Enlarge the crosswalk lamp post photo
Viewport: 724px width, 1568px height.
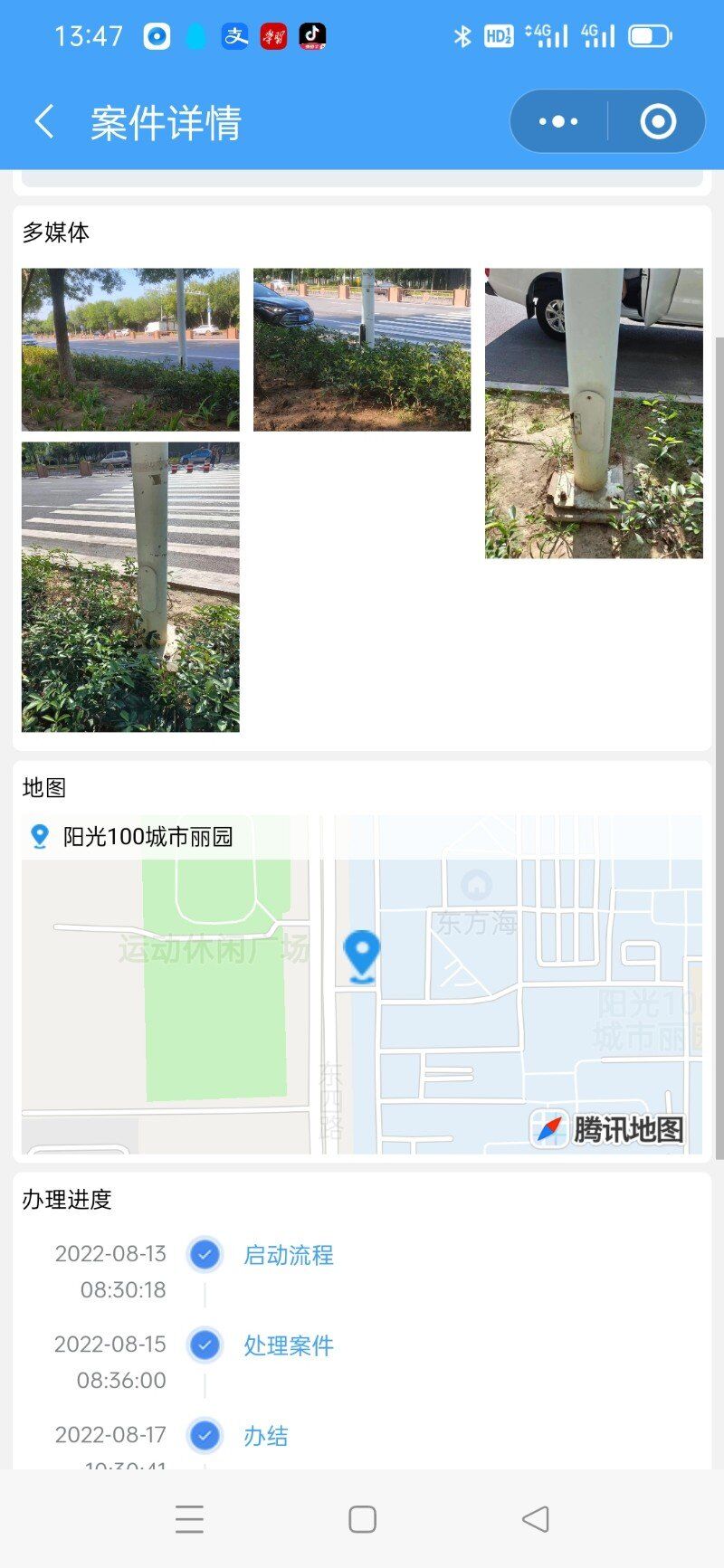(130, 586)
